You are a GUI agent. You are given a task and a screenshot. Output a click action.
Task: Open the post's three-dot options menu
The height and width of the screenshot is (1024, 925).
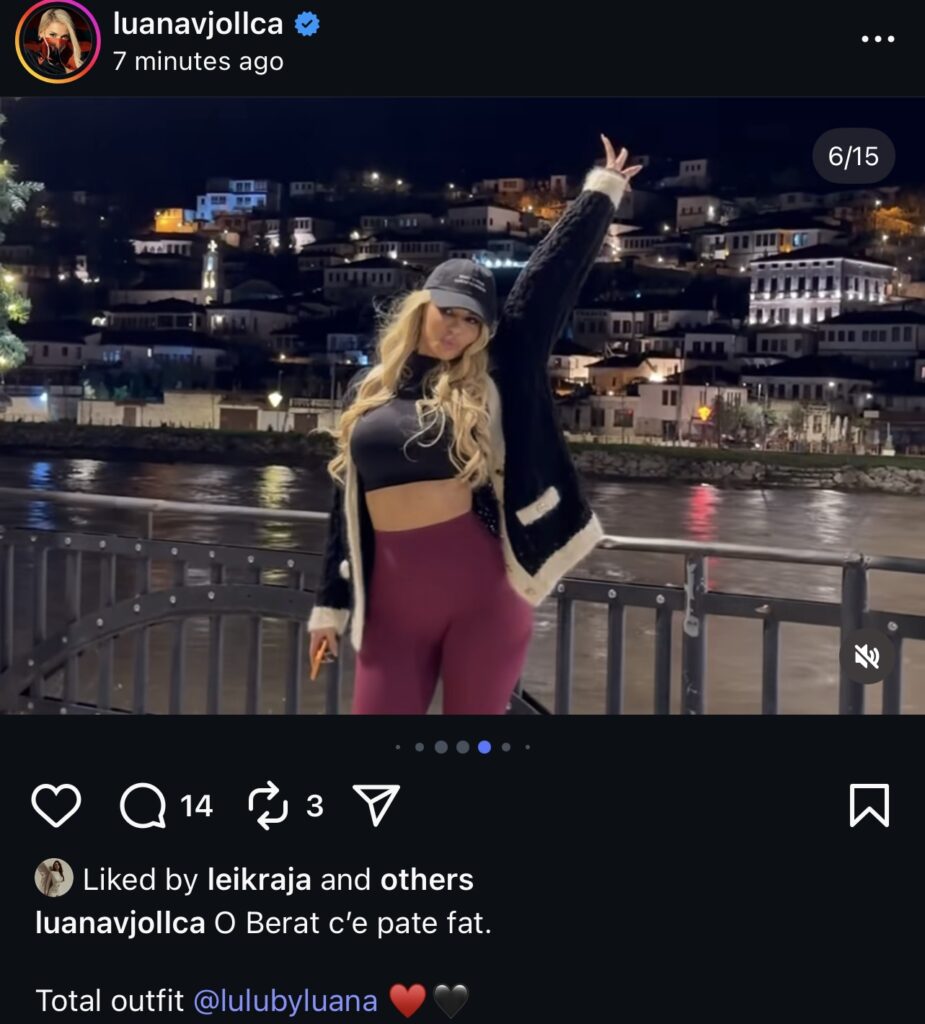click(x=877, y=39)
